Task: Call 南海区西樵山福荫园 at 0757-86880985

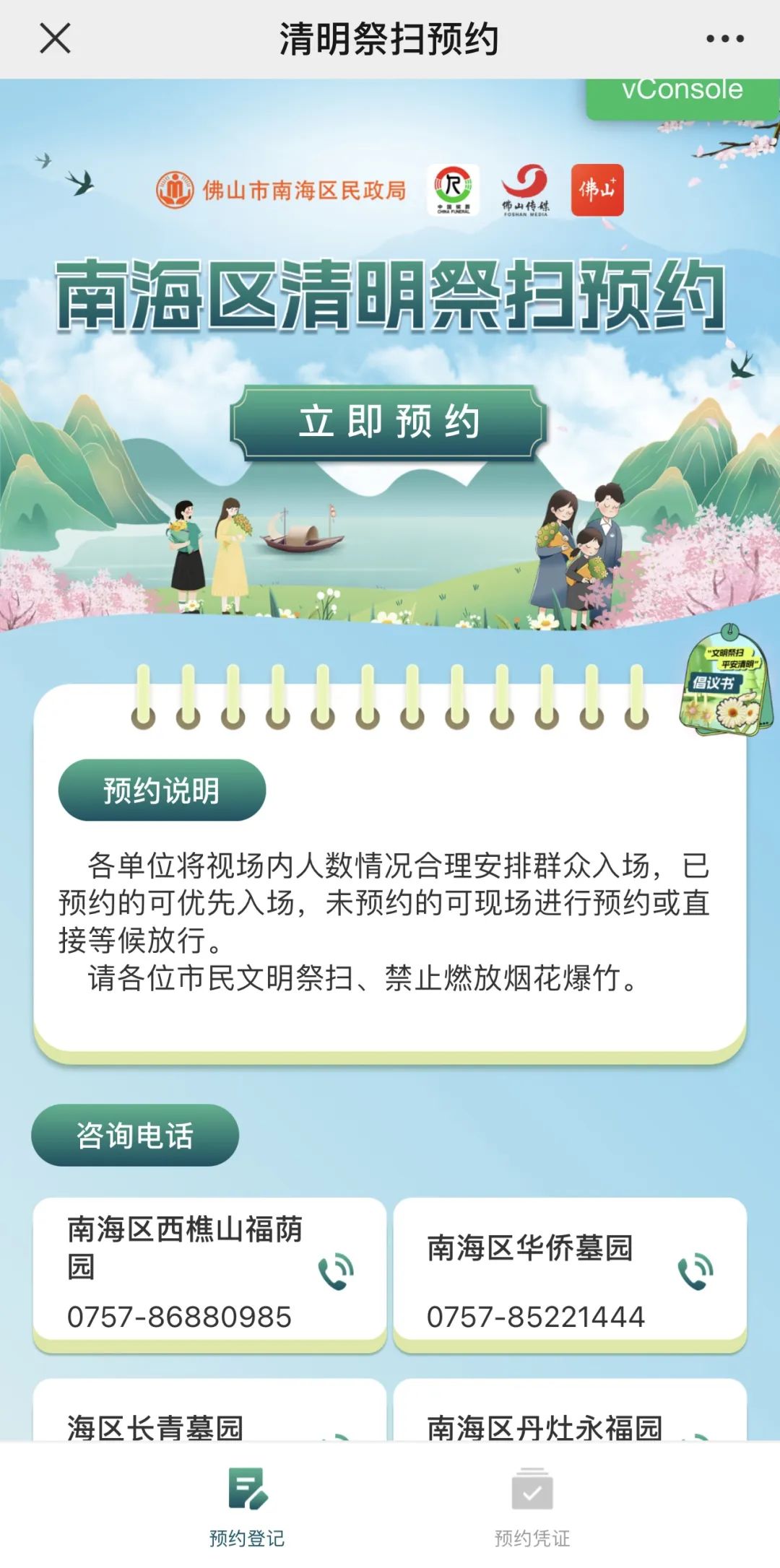Action: [337, 1273]
